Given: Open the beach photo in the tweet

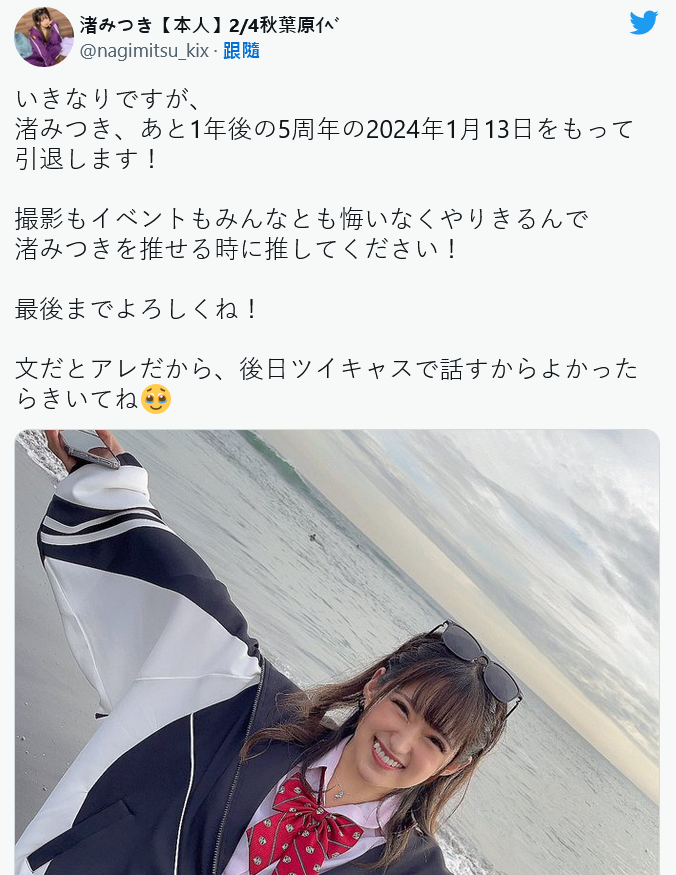Looking at the screenshot, I should coord(337,652).
